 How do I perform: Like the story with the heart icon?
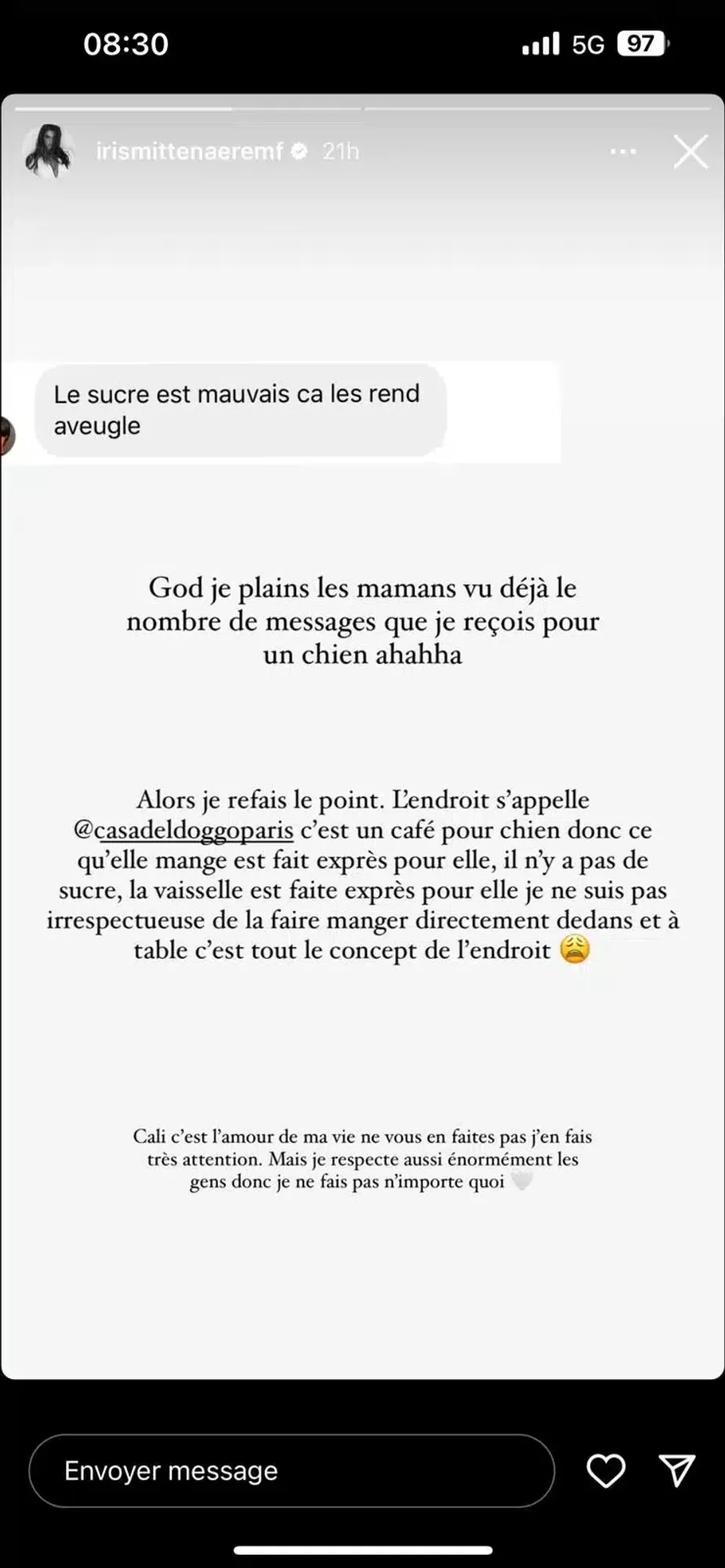[x=605, y=1470]
